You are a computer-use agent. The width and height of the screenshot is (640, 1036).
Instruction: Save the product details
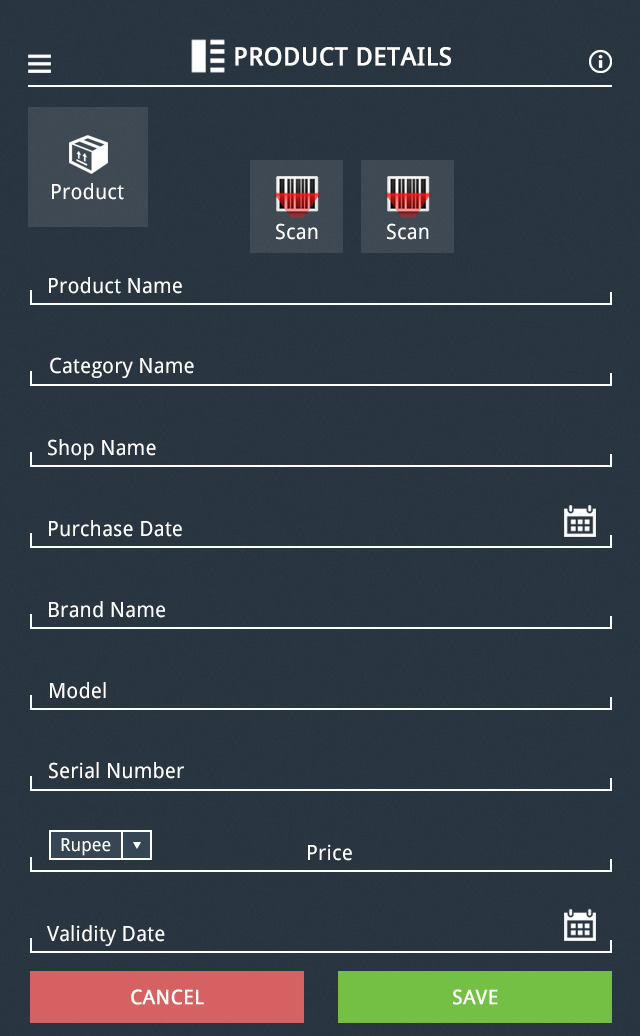475,997
